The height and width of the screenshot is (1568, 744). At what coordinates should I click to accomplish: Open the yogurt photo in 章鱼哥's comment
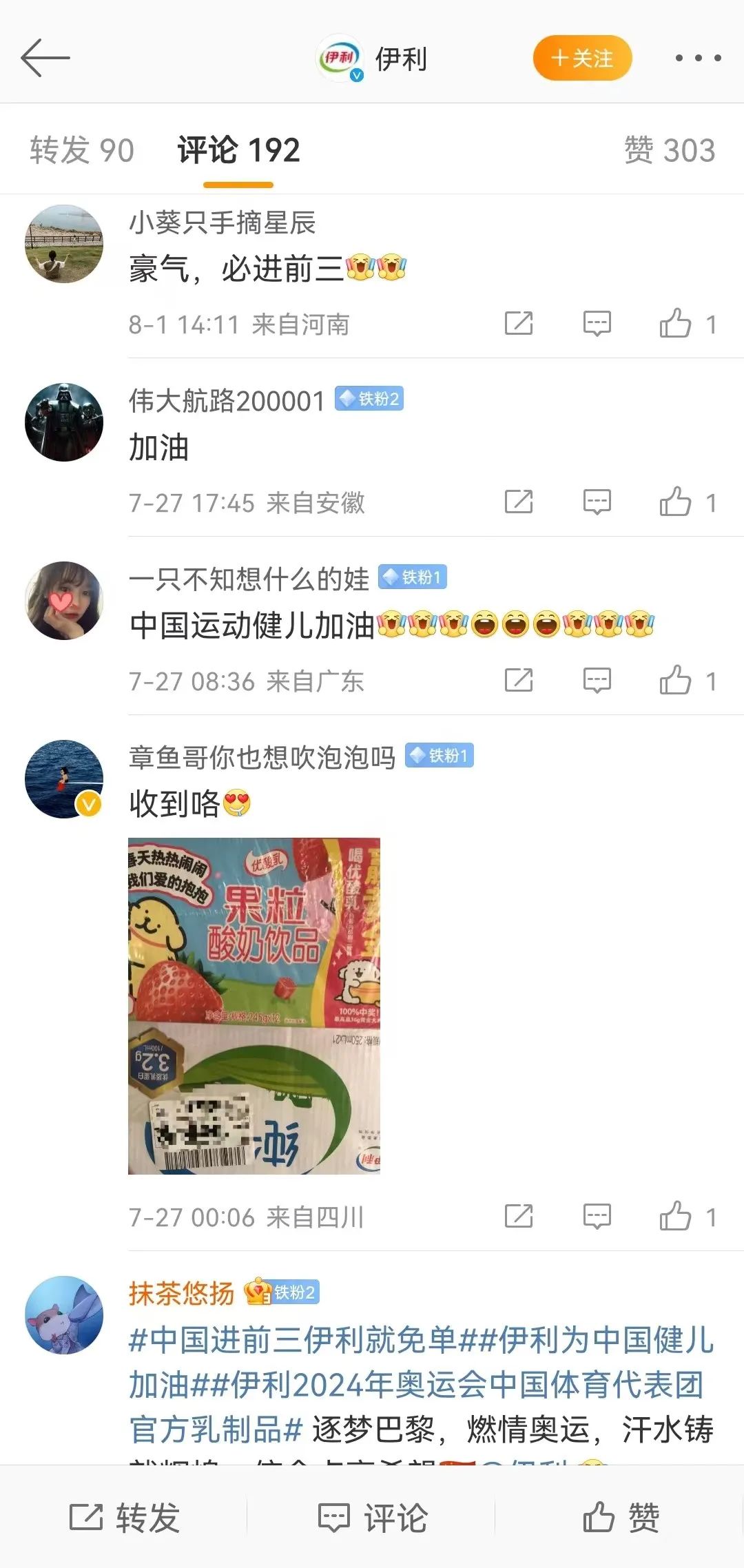[254, 1006]
